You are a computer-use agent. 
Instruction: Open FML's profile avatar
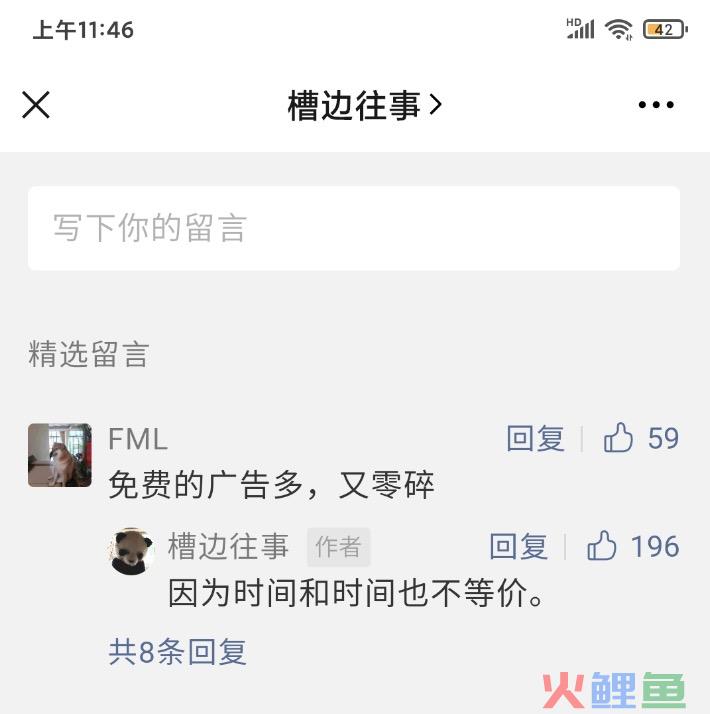59,455
